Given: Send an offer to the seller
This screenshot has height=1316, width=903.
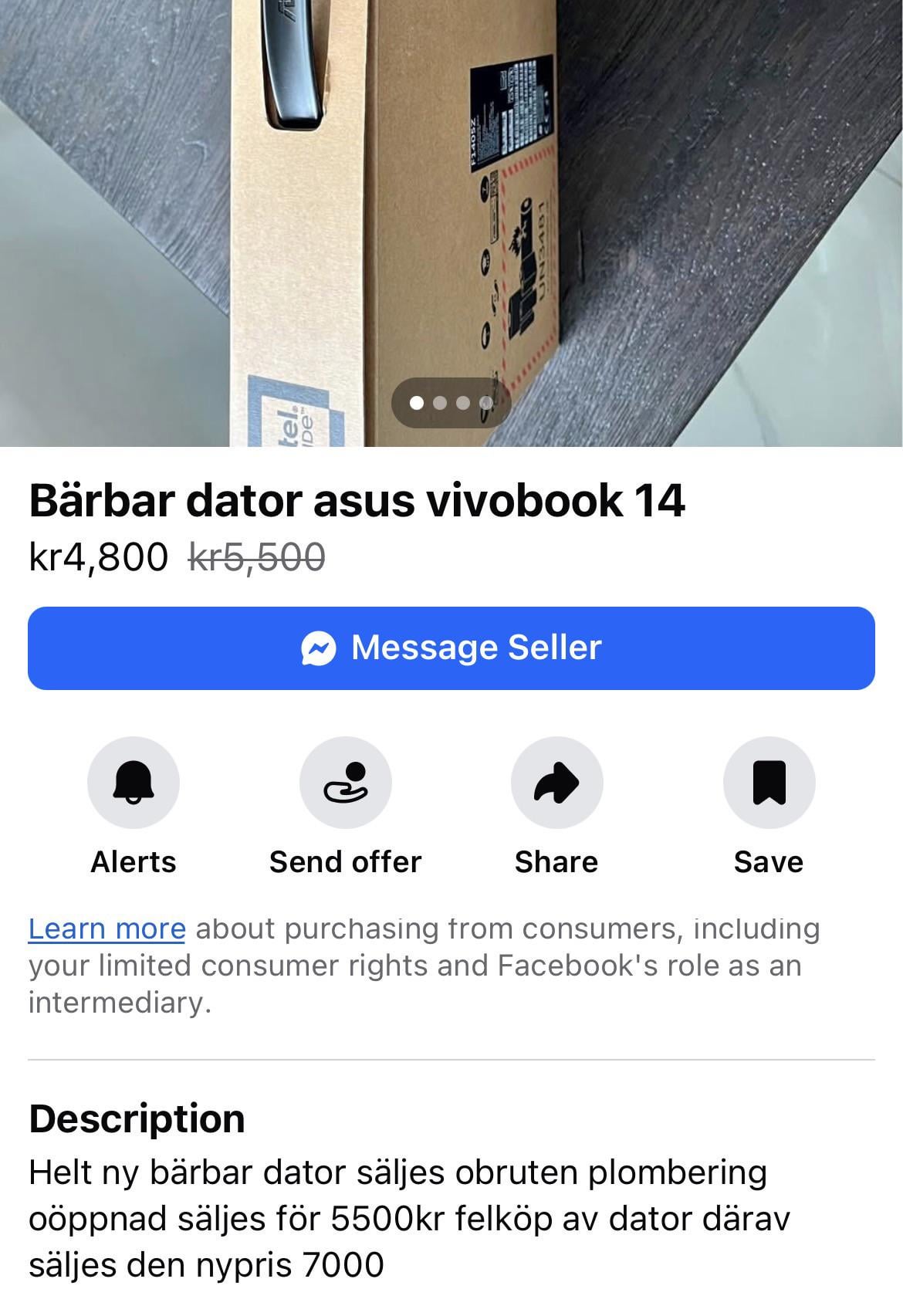Looking at the screenshot, I should 345,783.
